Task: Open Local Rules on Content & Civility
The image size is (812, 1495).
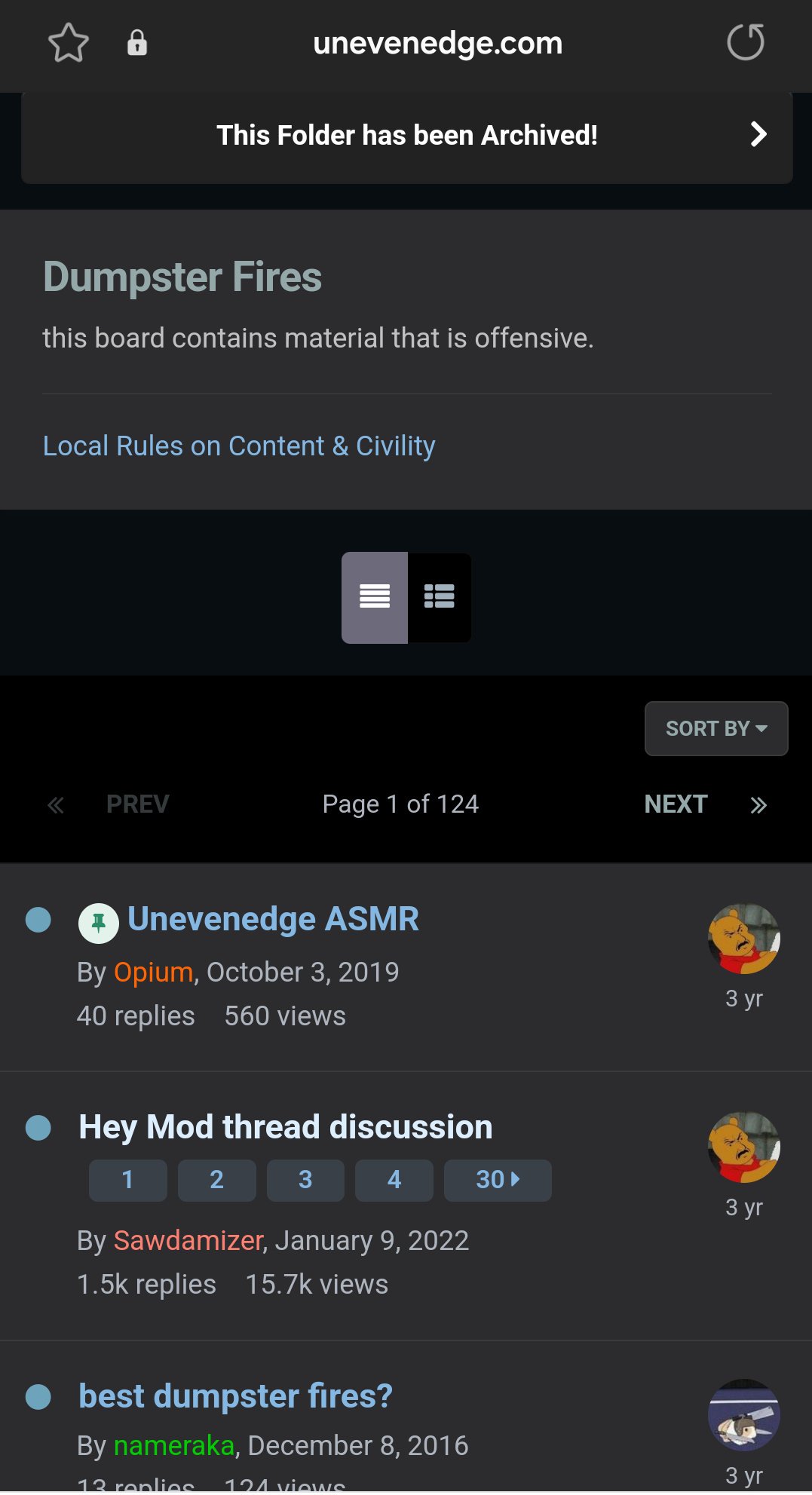Action: pyautogui.click(x=239, y=446)
